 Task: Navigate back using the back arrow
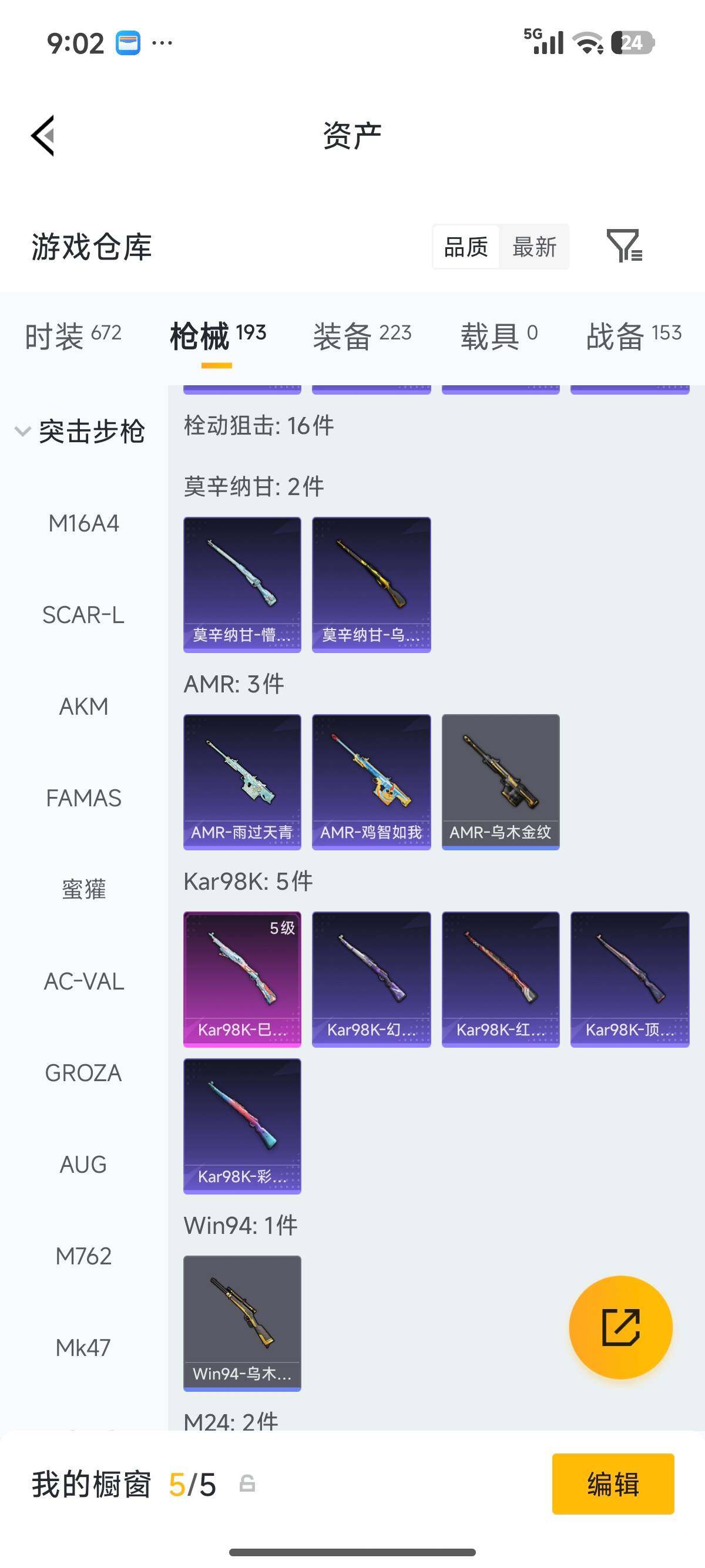click(43, 135)
